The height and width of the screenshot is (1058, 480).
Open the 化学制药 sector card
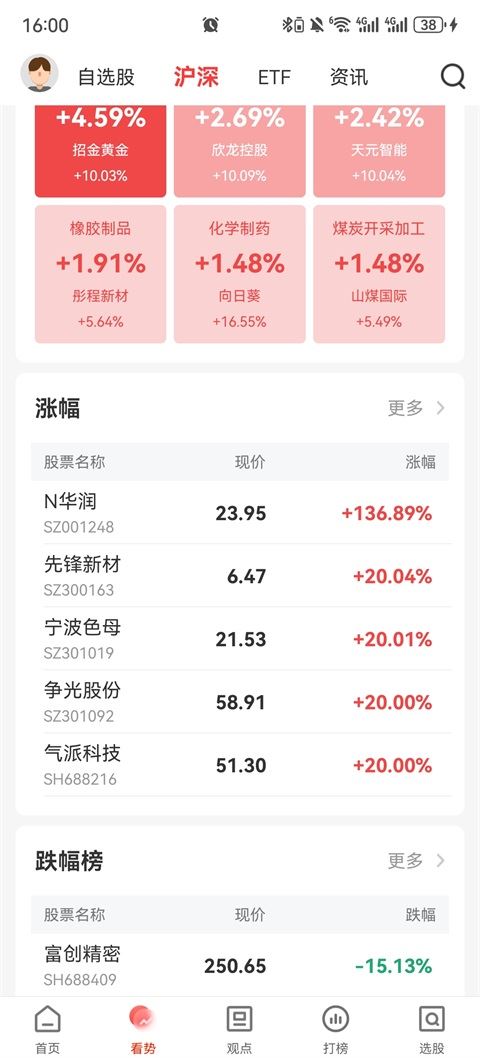[x=240, y=274]
